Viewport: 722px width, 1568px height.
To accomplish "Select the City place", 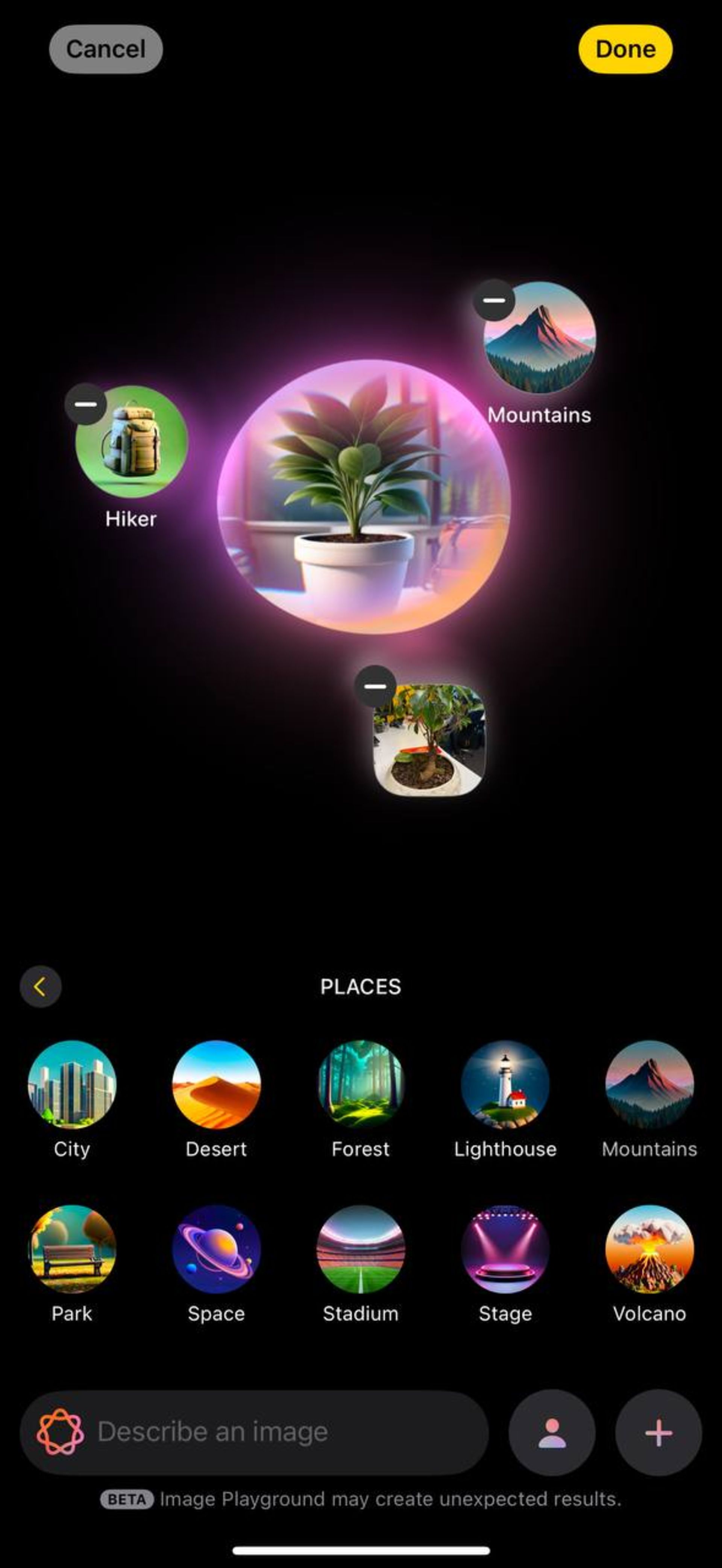I will (72, 1085).
